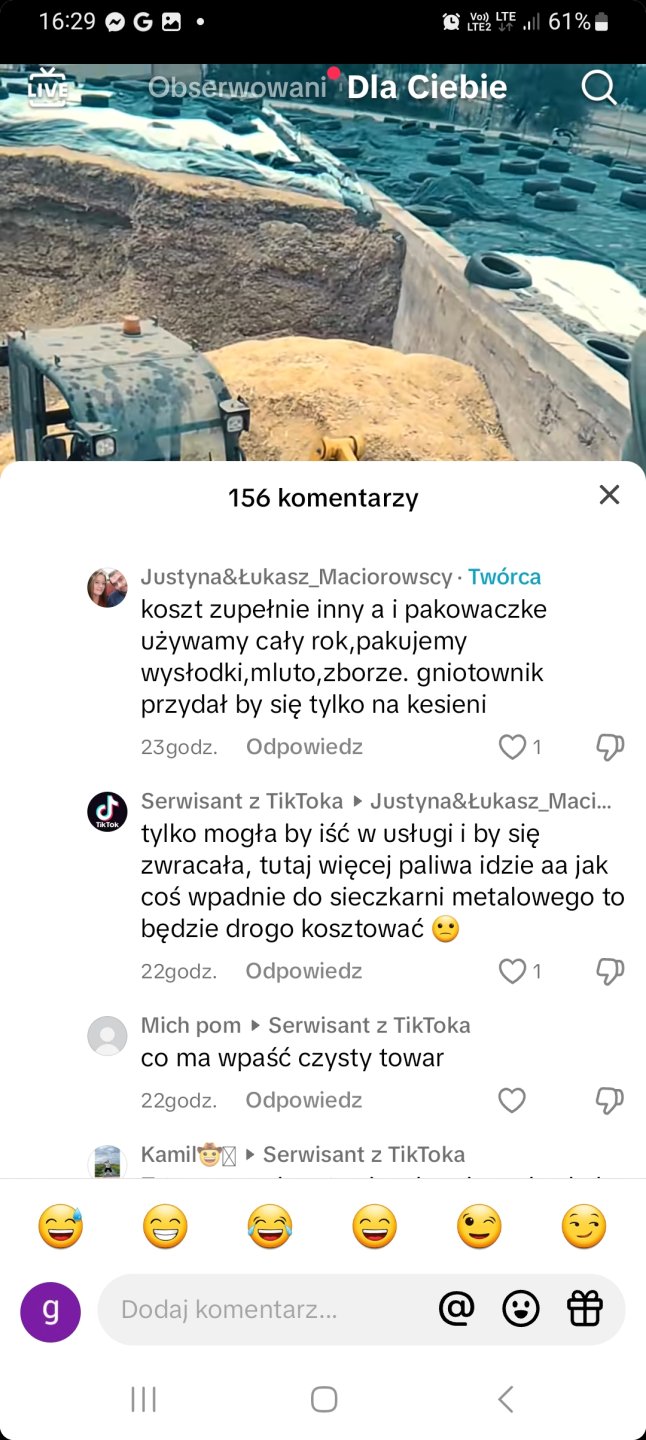This screenshot has height=1440, width=646.
Task: Close the comments panel
Action: 609,495
